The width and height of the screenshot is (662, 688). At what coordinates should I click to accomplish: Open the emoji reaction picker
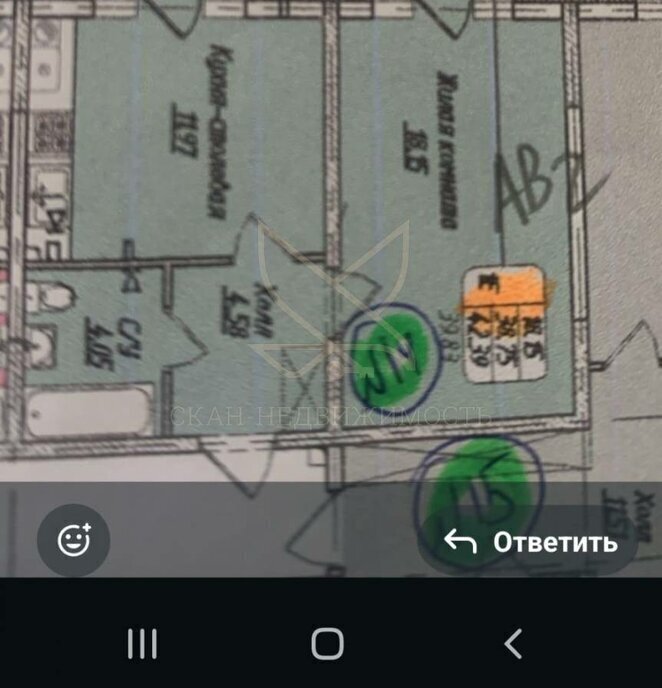74,541
